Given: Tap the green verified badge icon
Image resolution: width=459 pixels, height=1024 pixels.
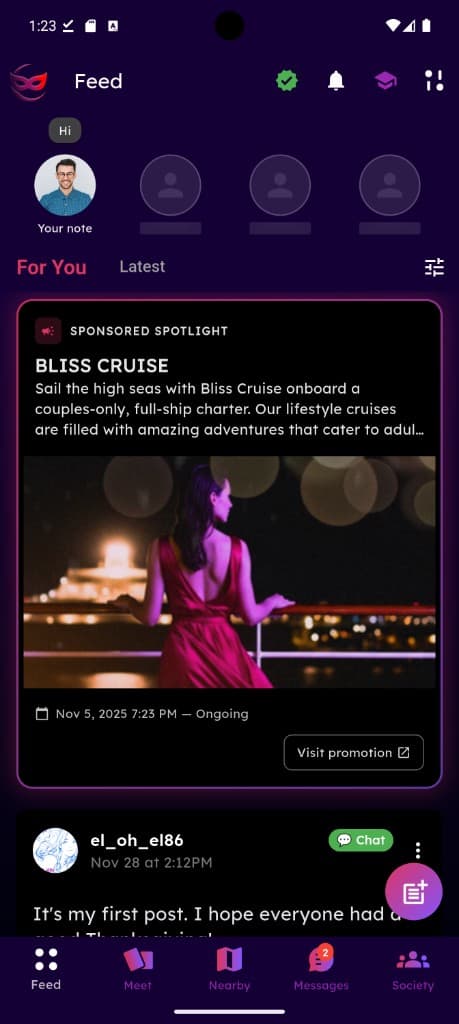Looking at the screenshot, I should 287,81.
